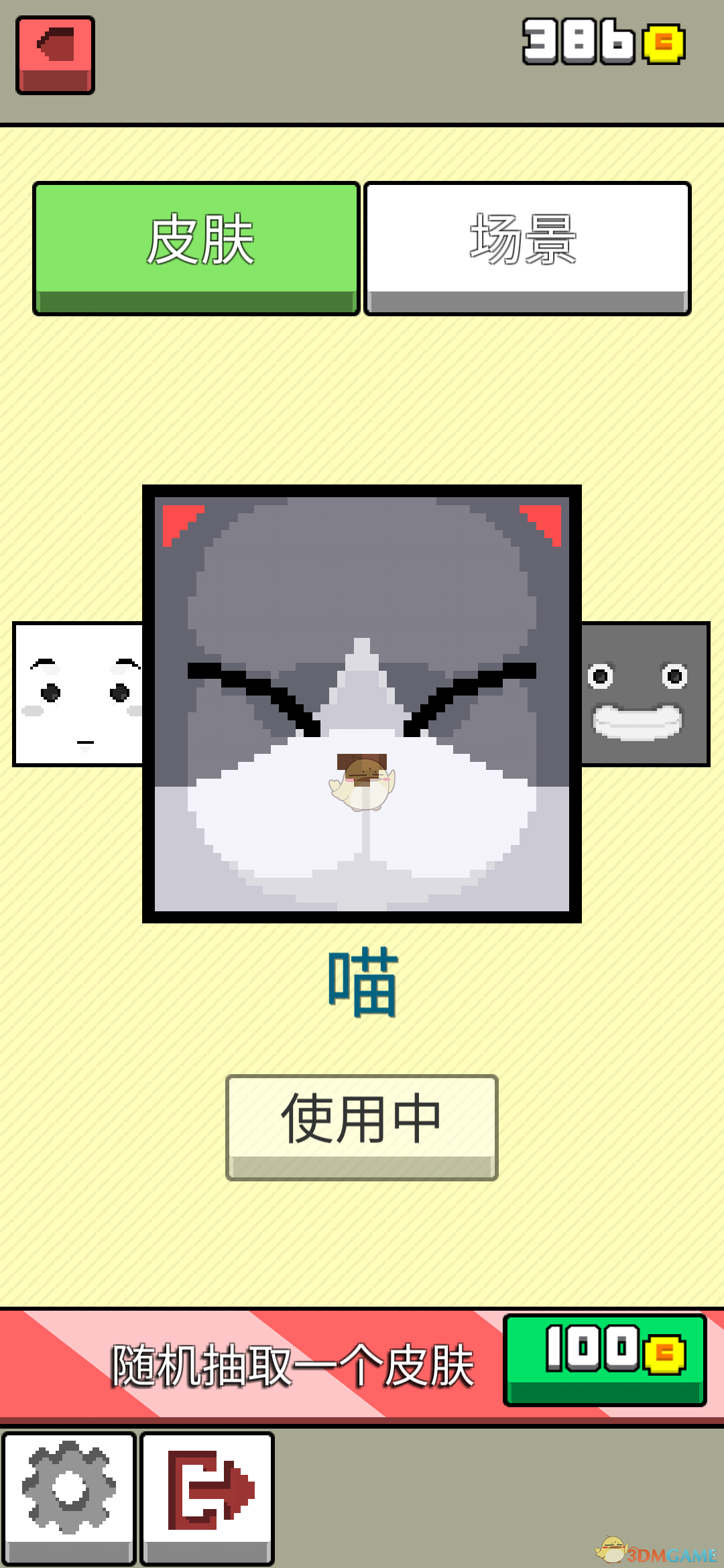Draw a random skin for 100 coins
This screenshot has height=1568, width=724.
click(x=605, y=1360)
